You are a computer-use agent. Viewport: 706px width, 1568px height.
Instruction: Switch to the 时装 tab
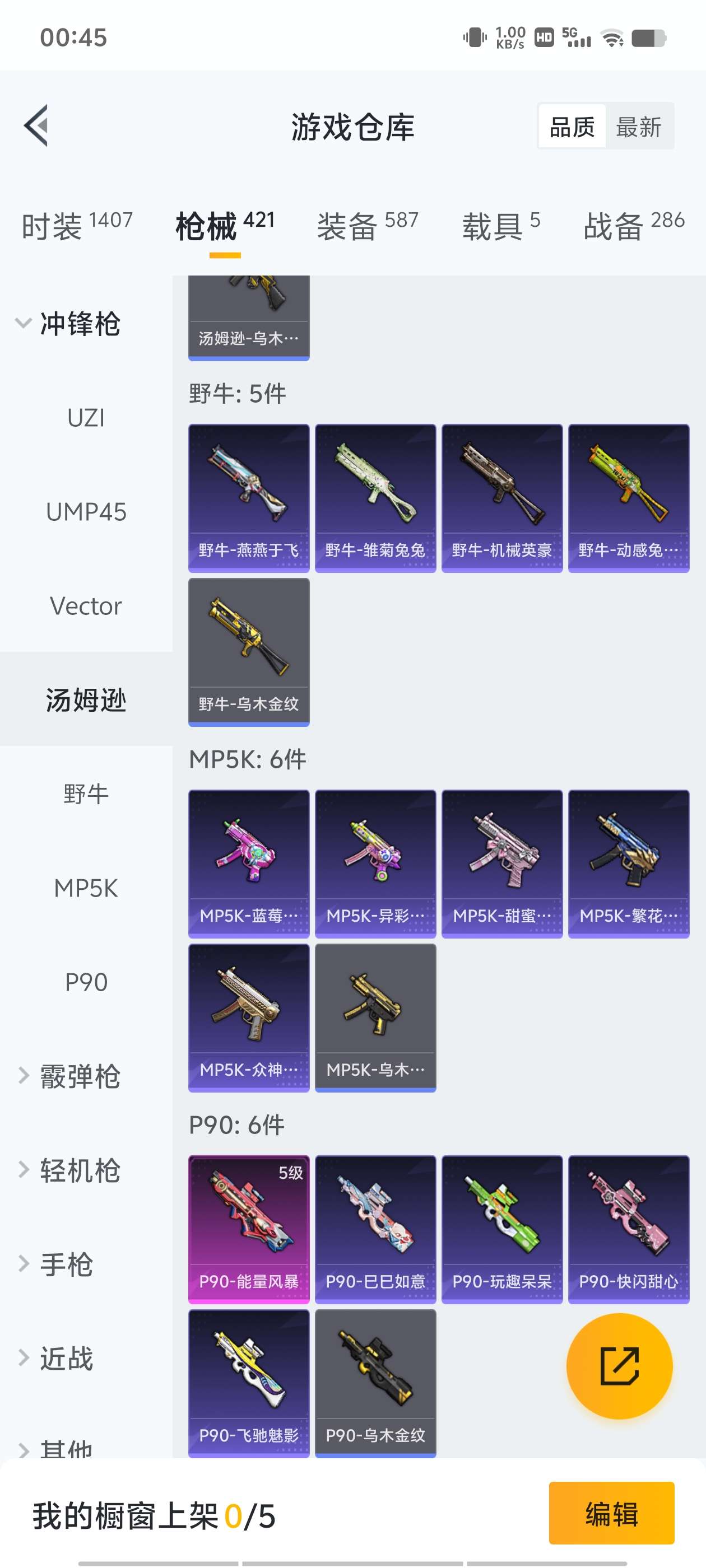pyautogui.click(x=77, y=226)
